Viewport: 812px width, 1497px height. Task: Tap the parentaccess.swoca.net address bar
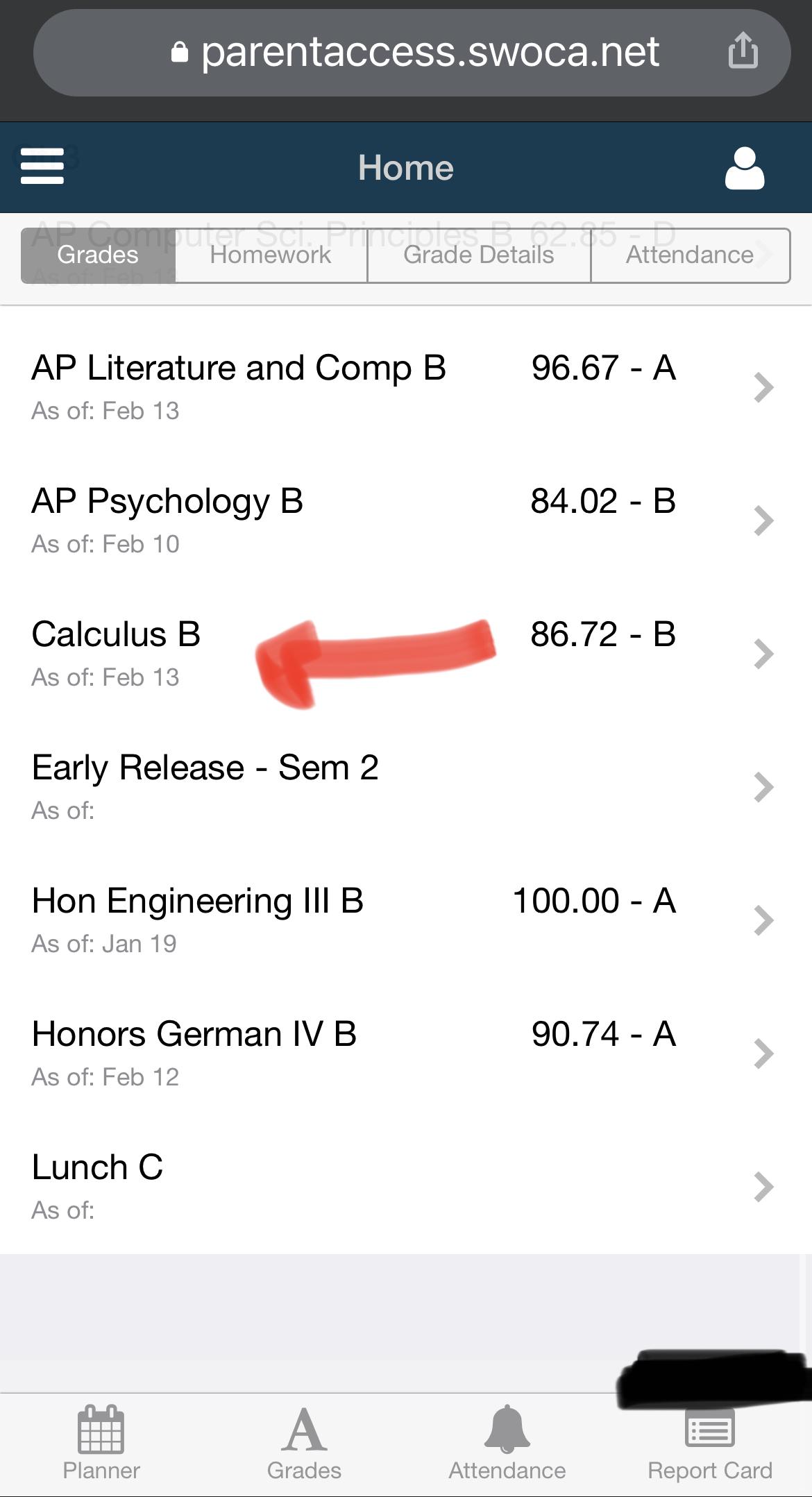coord(416,53)
